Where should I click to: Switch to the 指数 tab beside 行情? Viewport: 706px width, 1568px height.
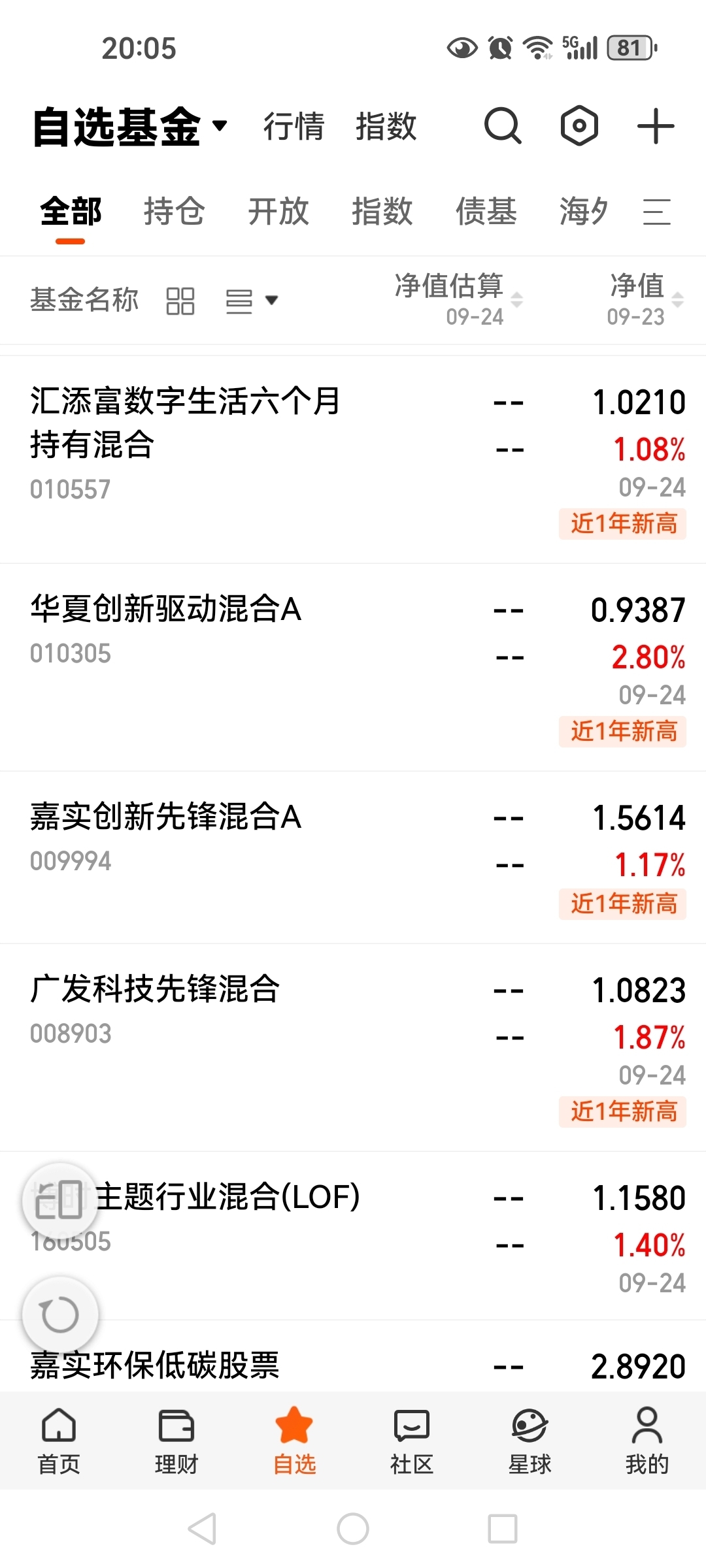tap(386, 126)
